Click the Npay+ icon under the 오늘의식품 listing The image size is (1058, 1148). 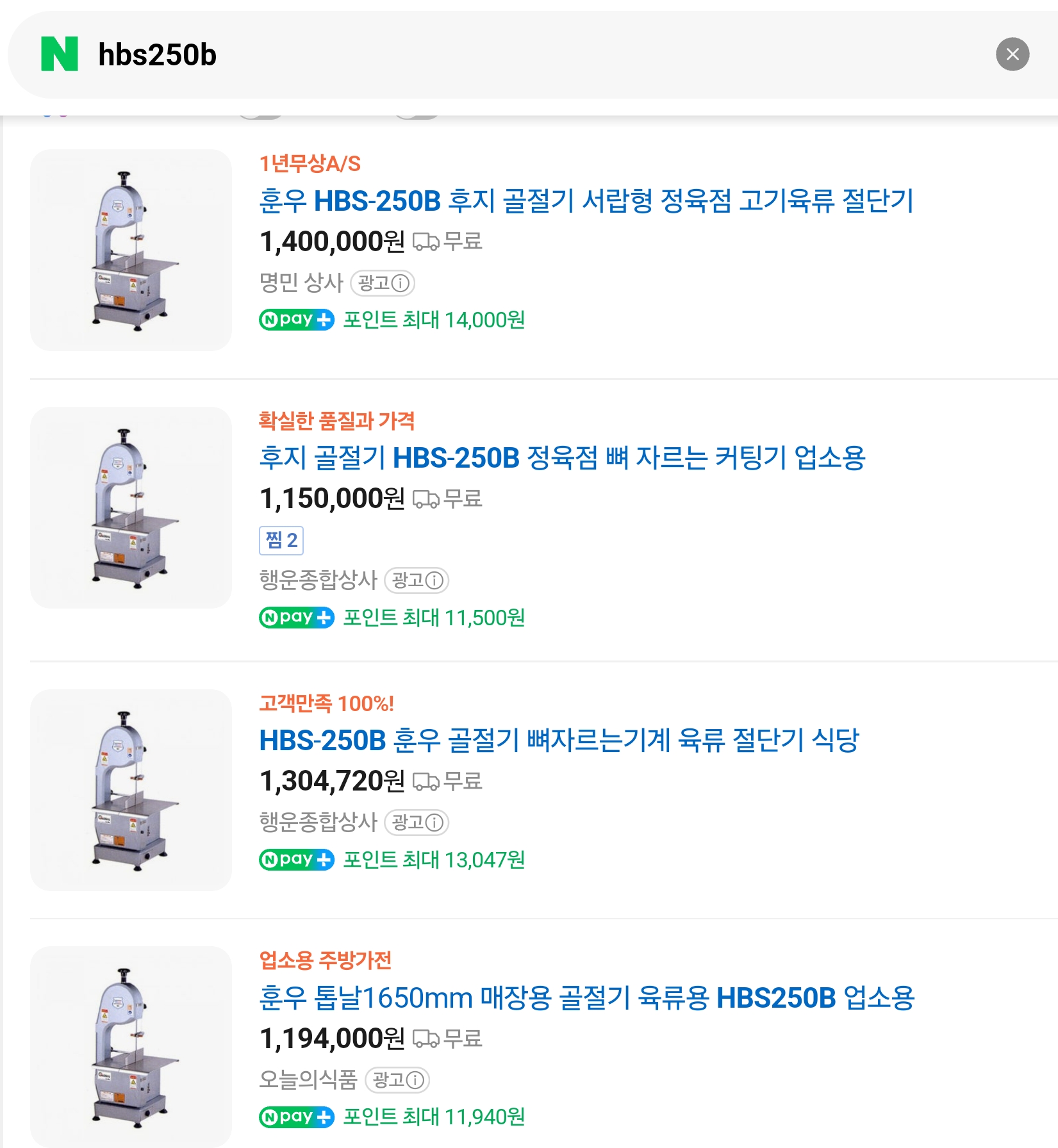point(295,1115)
